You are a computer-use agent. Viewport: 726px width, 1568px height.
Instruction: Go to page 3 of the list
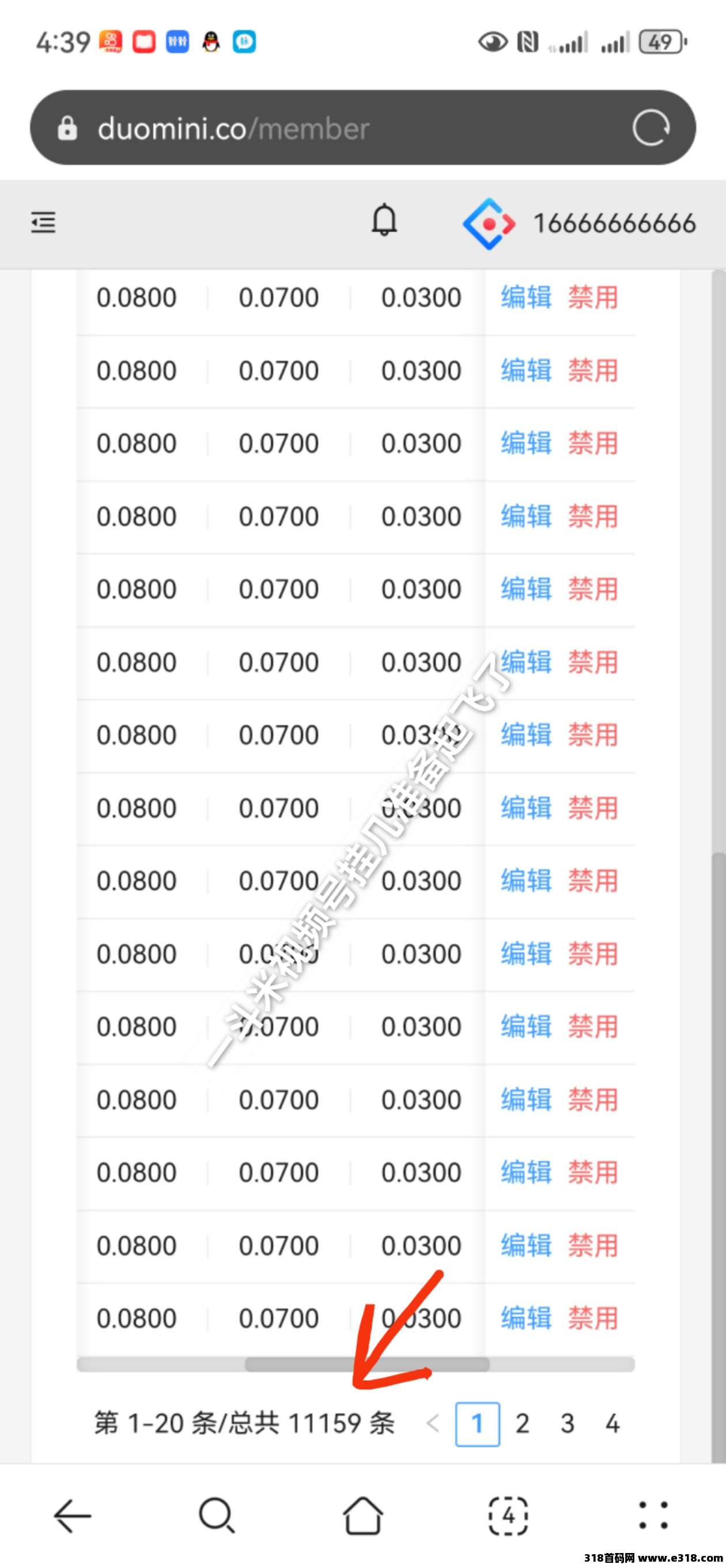tap(567, 1424)
